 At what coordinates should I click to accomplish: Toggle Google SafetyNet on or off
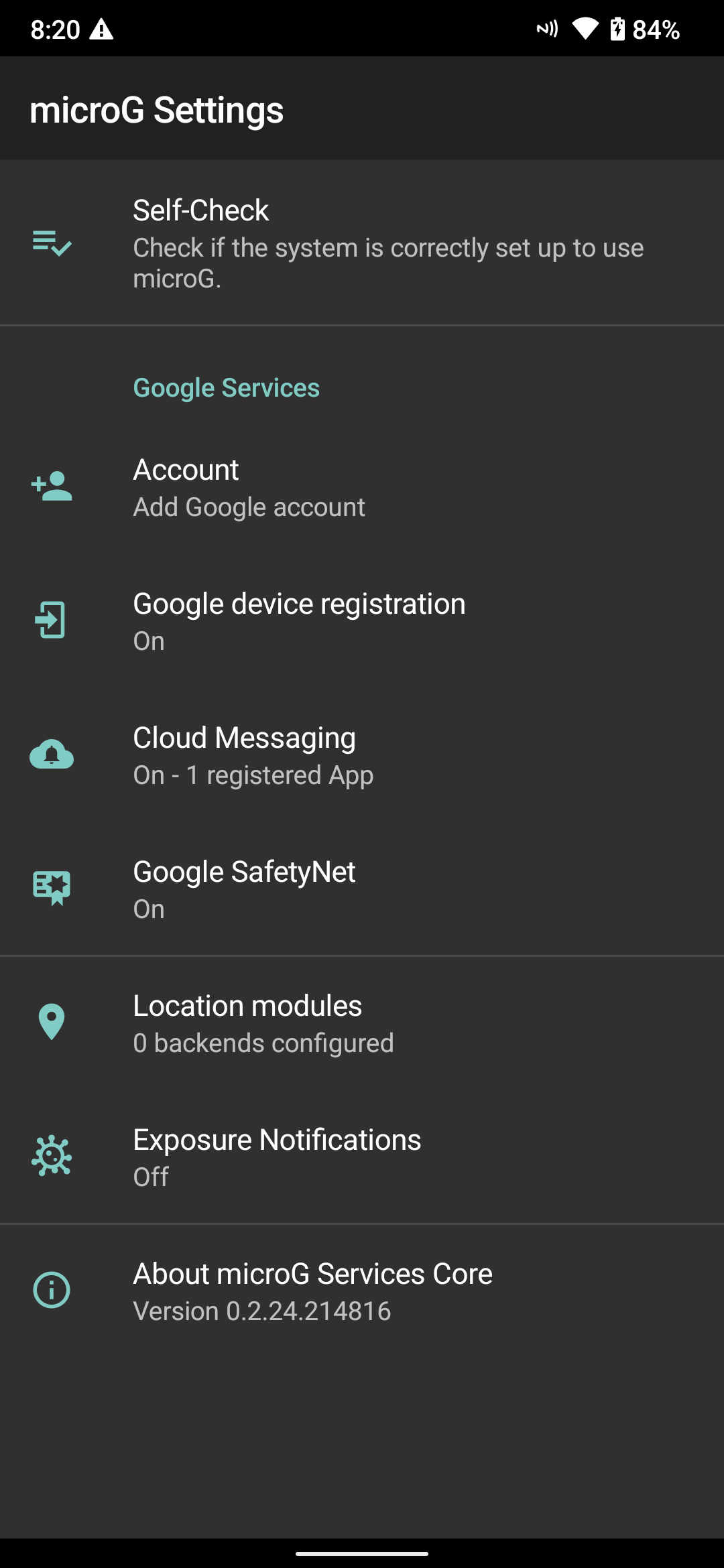click(362, 889)
